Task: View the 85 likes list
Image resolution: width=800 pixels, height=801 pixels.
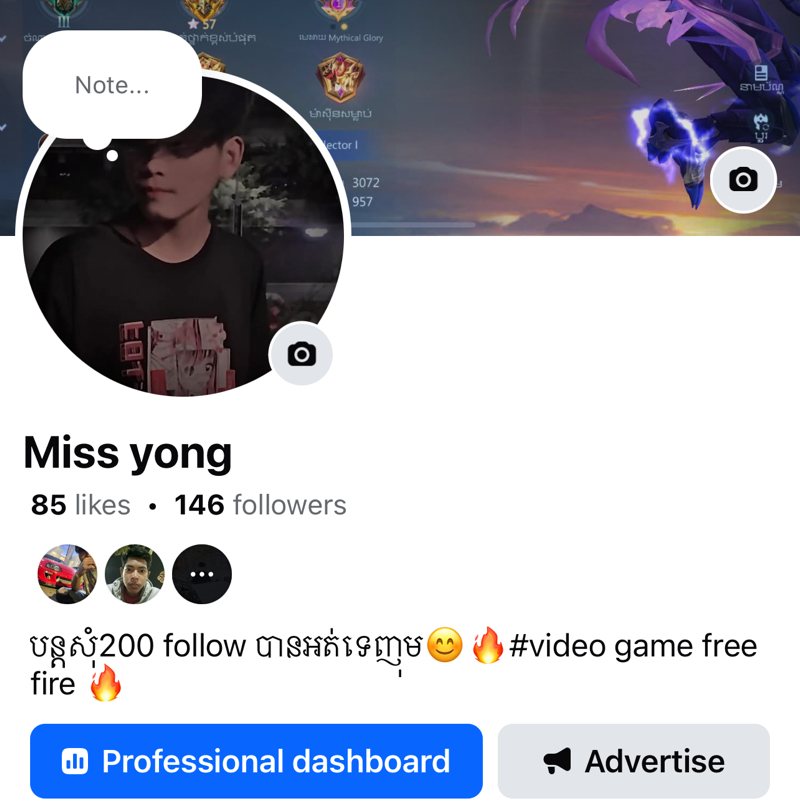Action: point(81,505)
